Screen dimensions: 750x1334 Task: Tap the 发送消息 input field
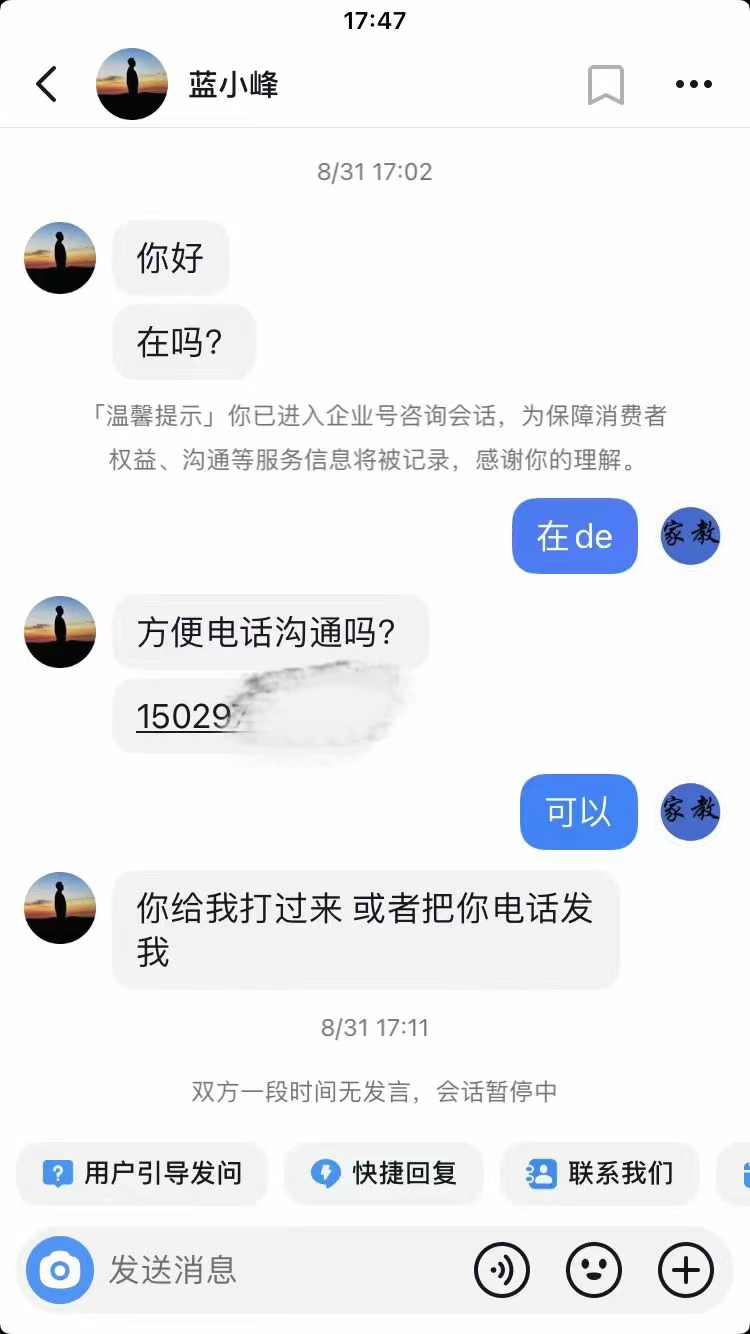coord(250,1270)
